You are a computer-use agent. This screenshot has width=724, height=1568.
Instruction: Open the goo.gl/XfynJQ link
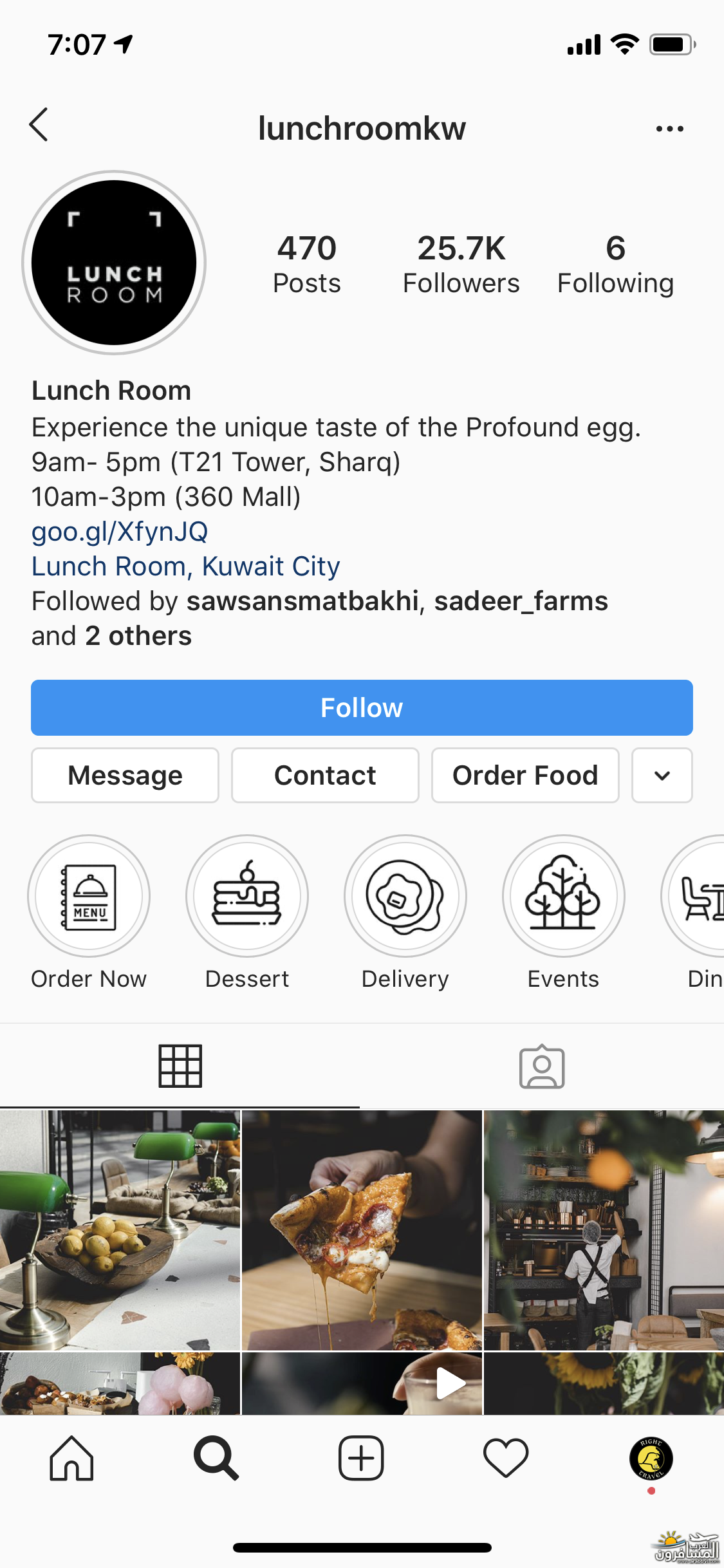(120, 531)
